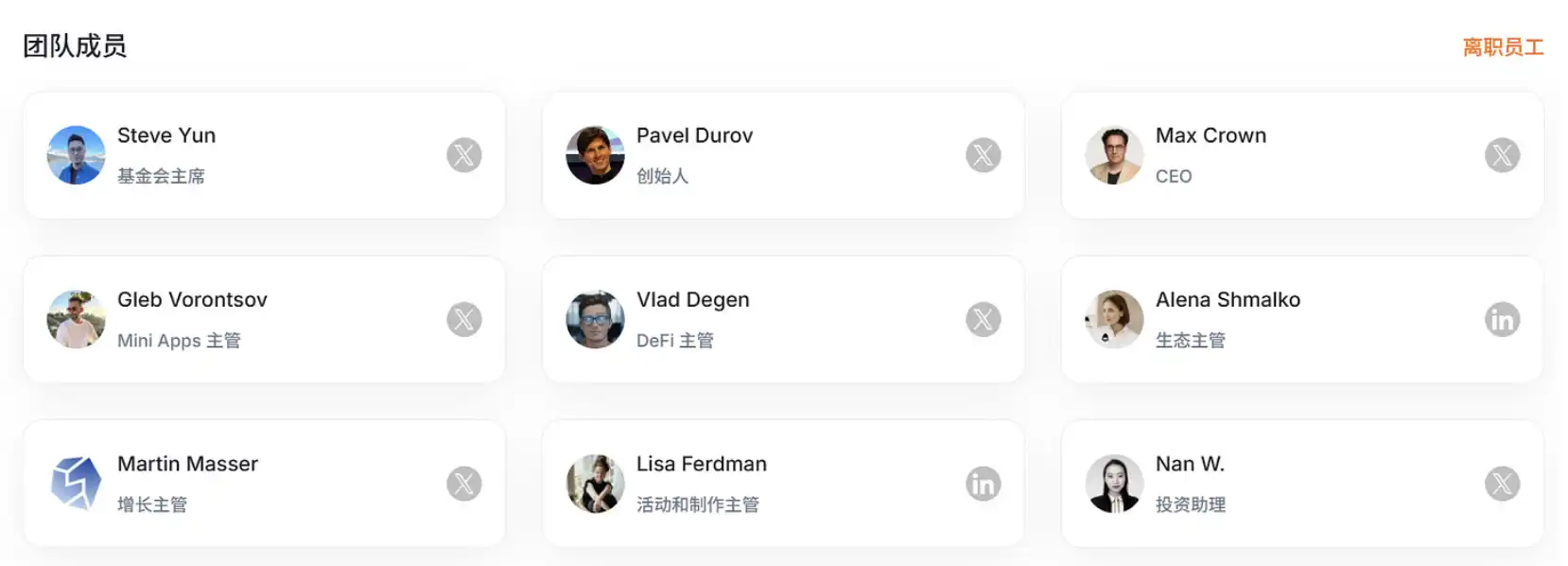Open Gleb Vorontsov's X profile icon

(x=463, y=320)
